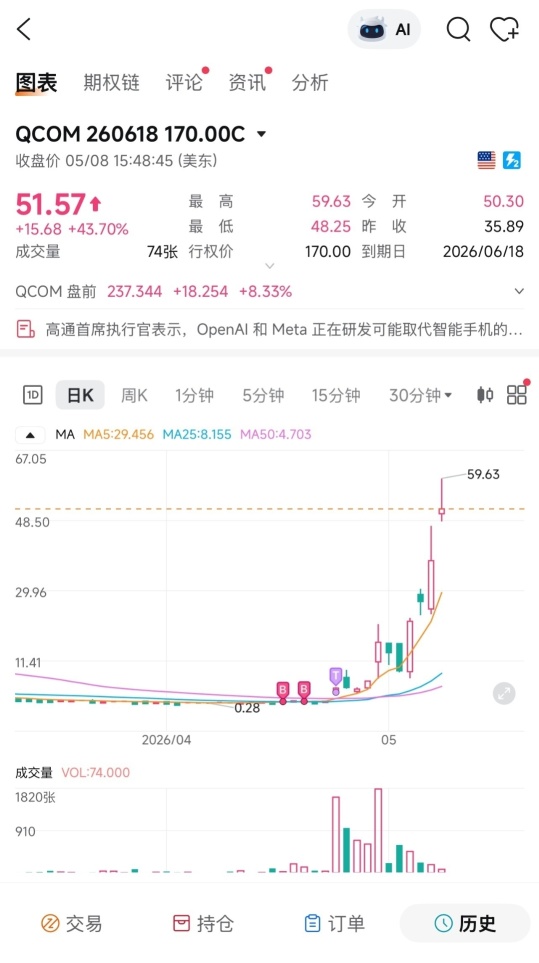The width and height of the screenshot is (539, 963).
Task: Add this option to the watchlist
Action: click(504, 29)
